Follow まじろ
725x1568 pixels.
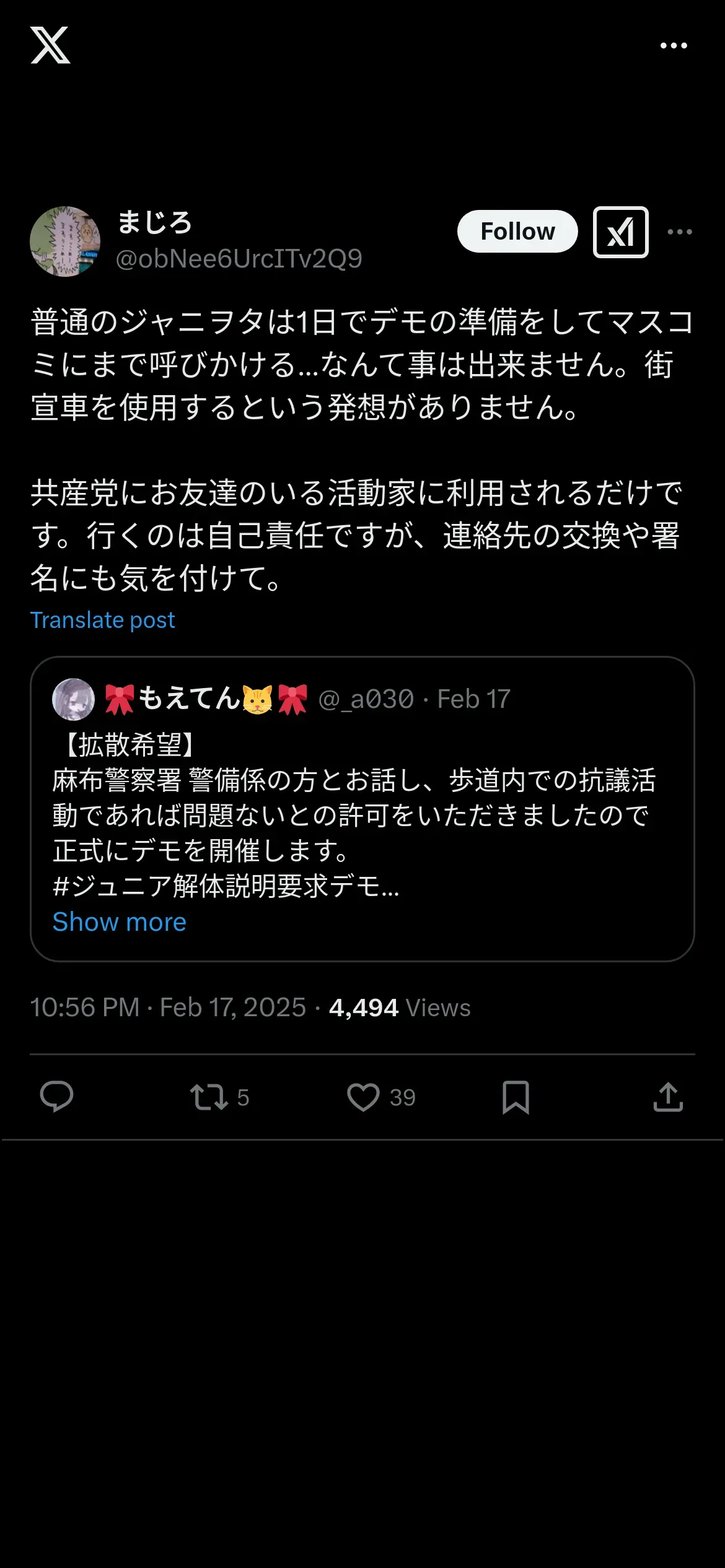coord(517,232)
